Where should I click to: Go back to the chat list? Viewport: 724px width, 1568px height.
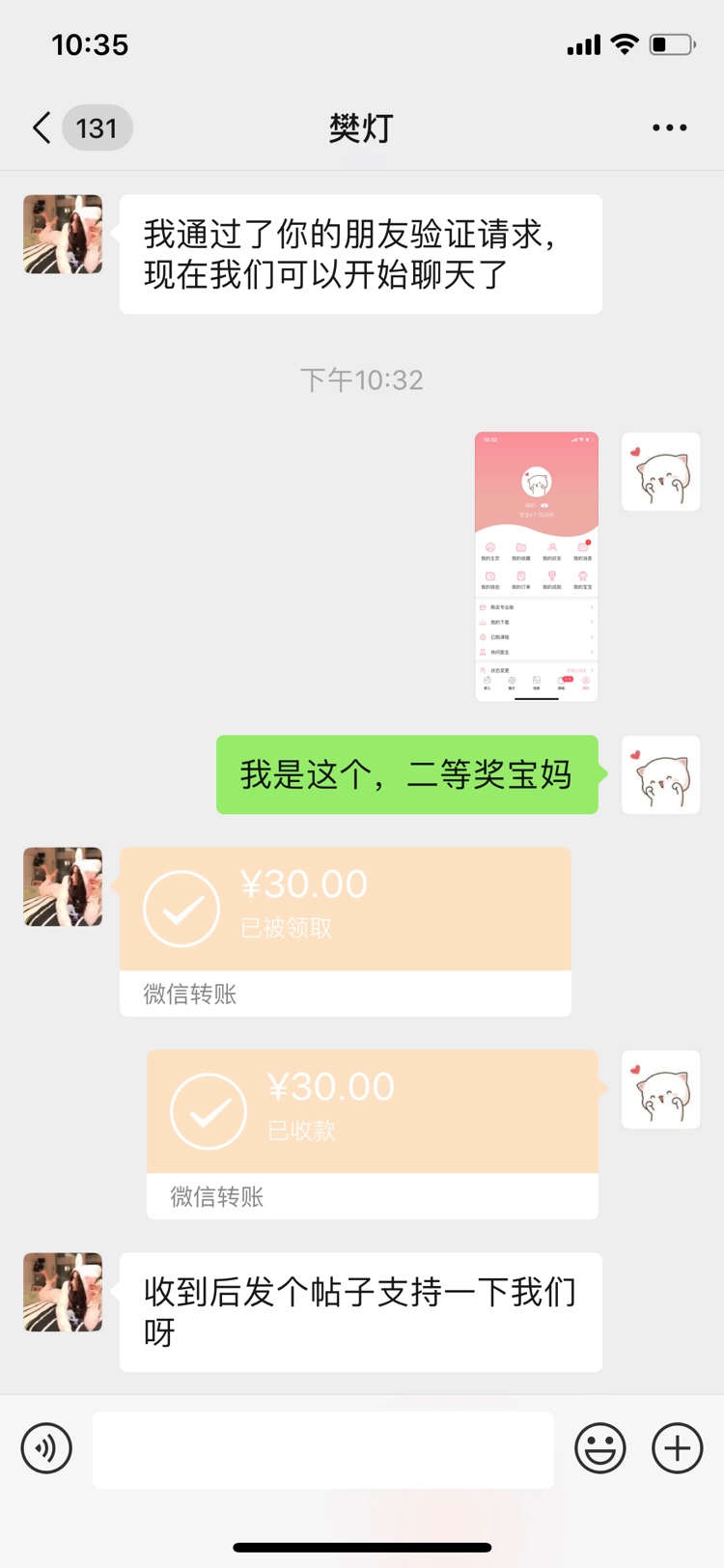coord(42,127)
